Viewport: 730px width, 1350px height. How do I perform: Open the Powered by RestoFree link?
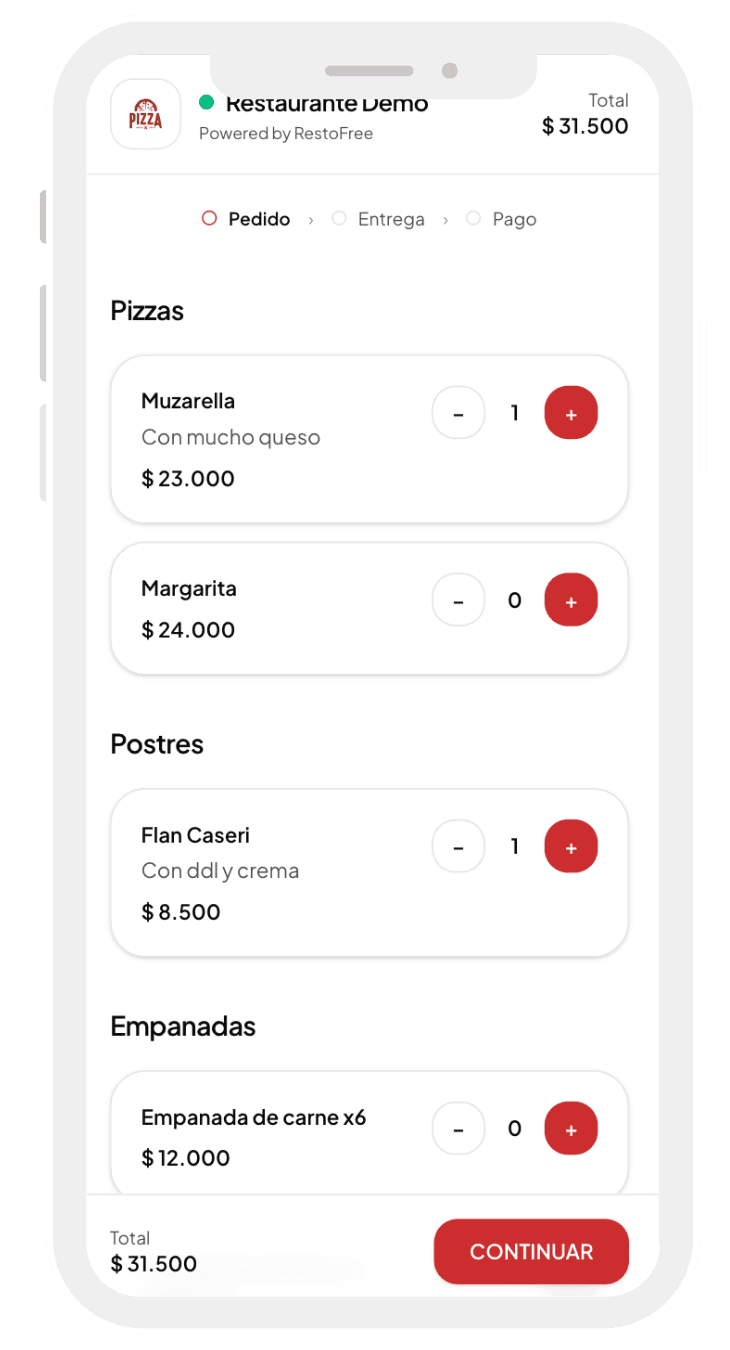286,133
